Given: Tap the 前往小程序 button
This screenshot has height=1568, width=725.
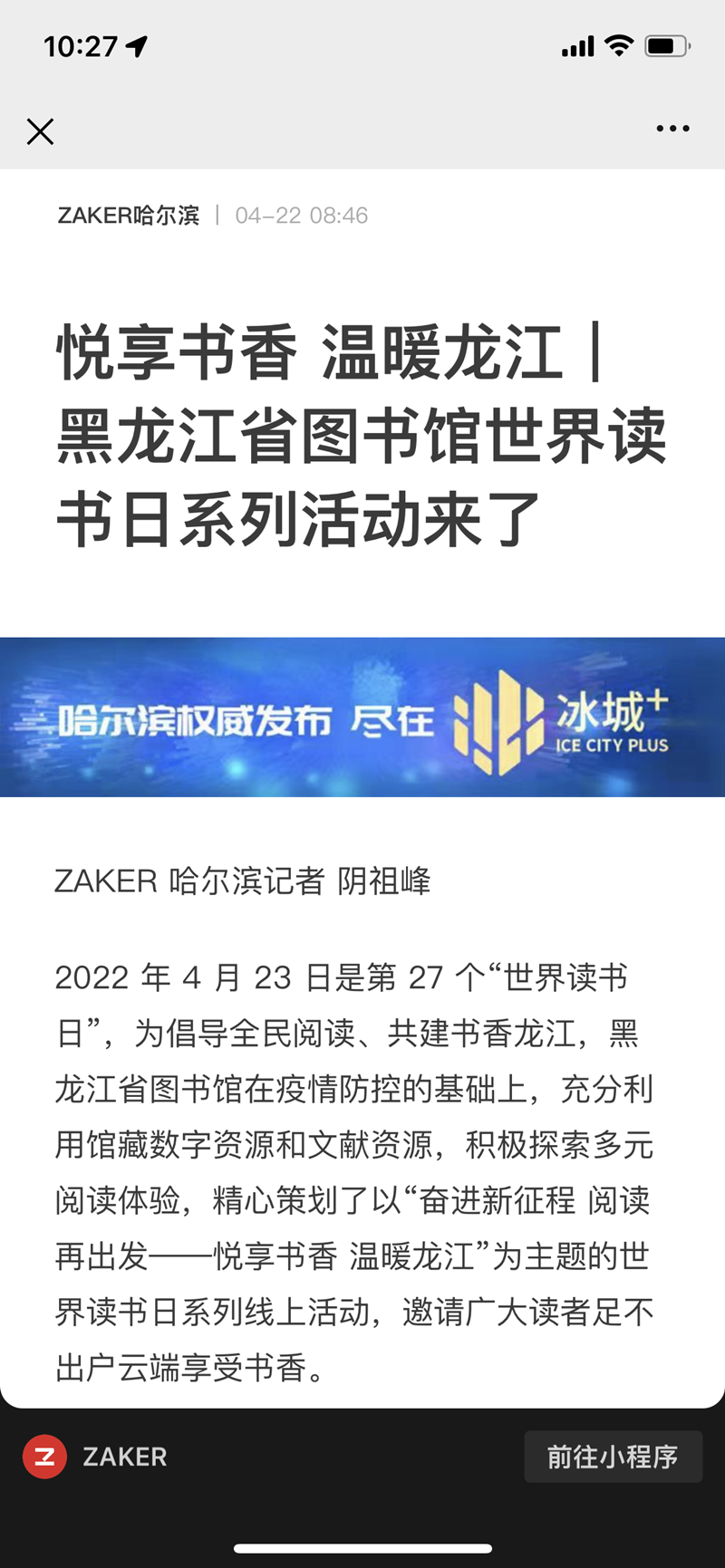Looking at the screenshot, I should point(613,1457).
